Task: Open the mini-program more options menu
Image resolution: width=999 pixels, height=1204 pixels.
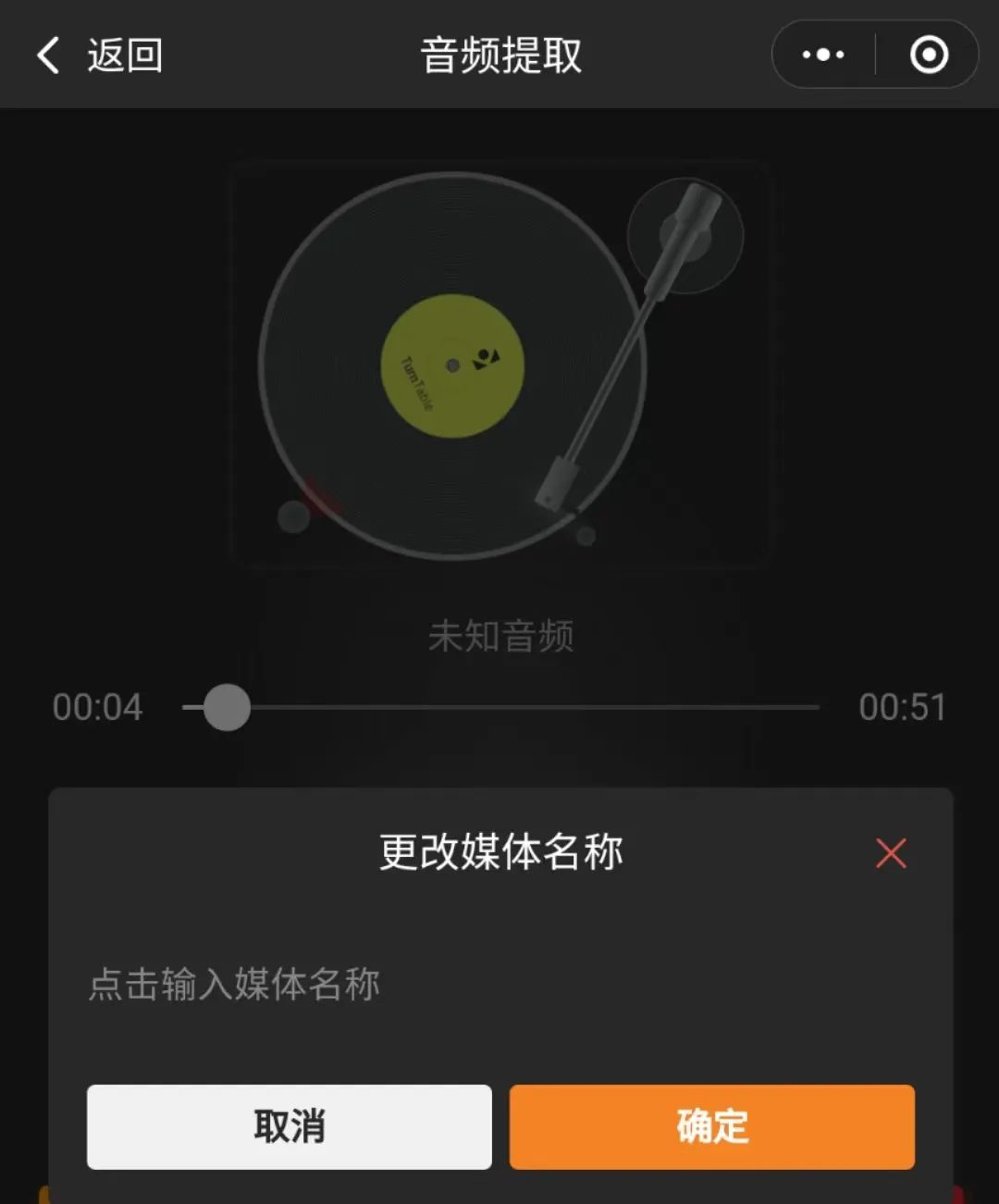Action: [821, 54]
